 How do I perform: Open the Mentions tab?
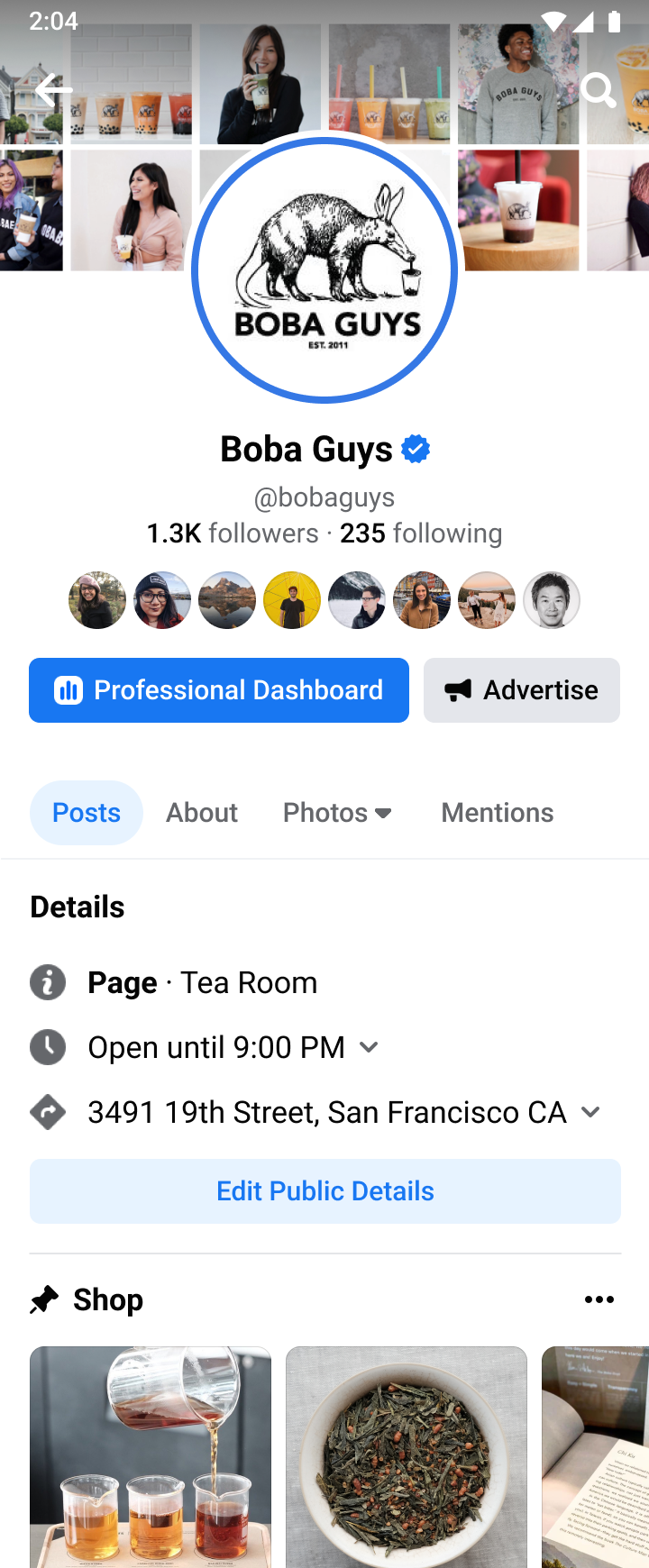point(496,812)
